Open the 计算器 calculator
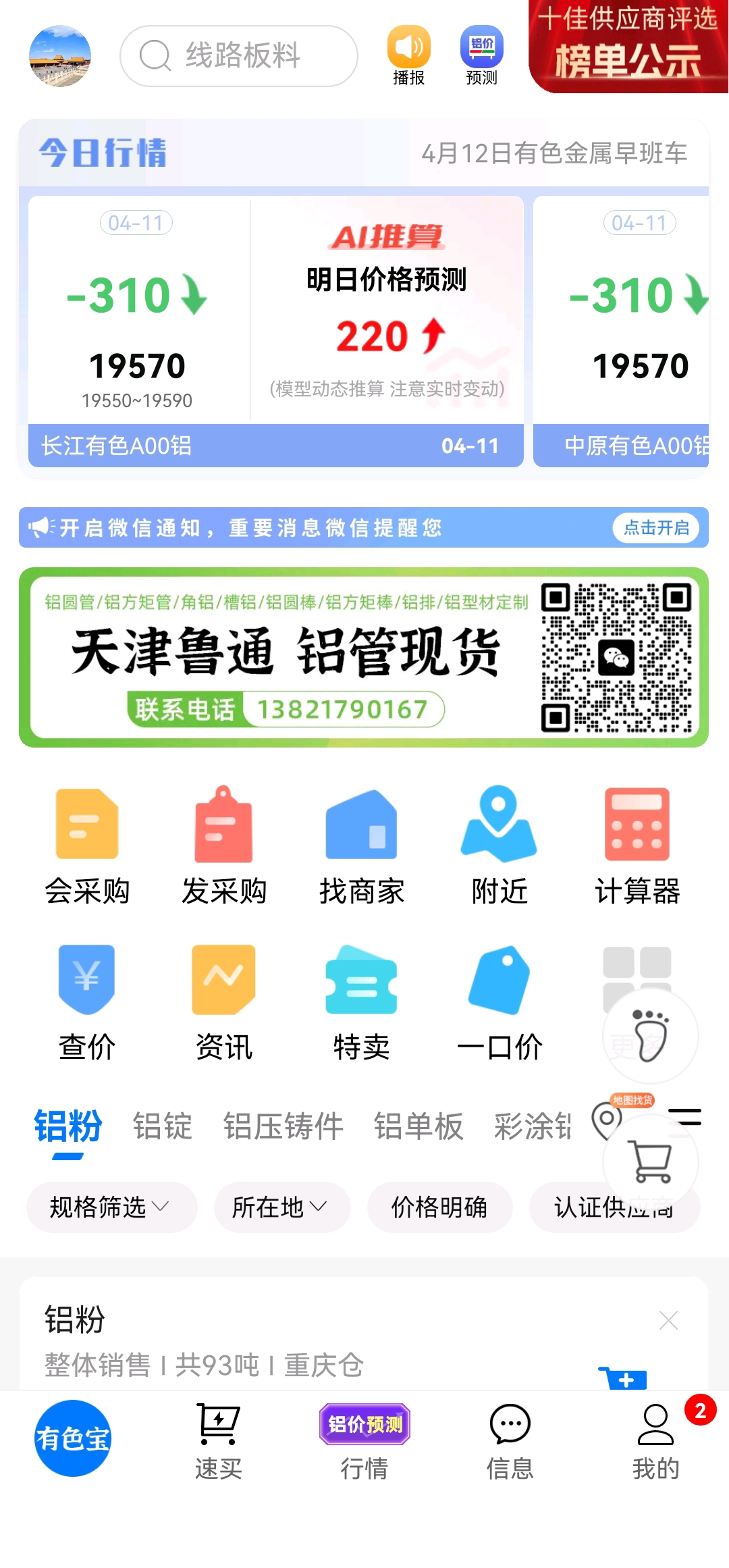Viewport: 729px width, 1568px height. pos(637,847)
